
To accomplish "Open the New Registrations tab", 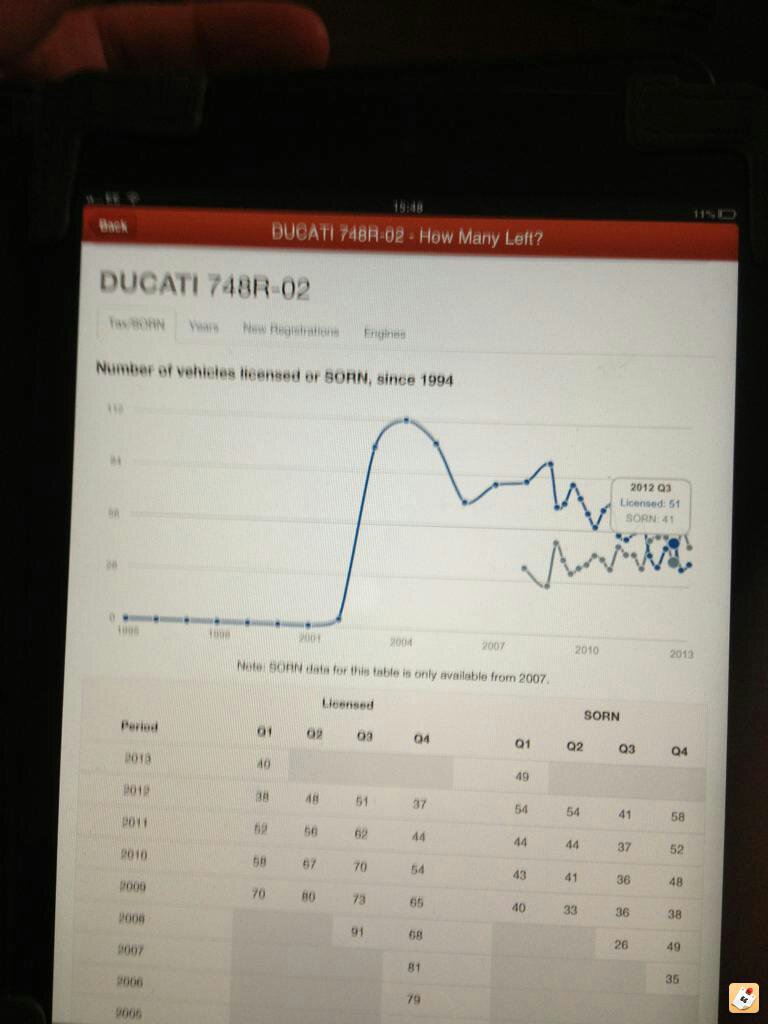I will tap(290, 330).
